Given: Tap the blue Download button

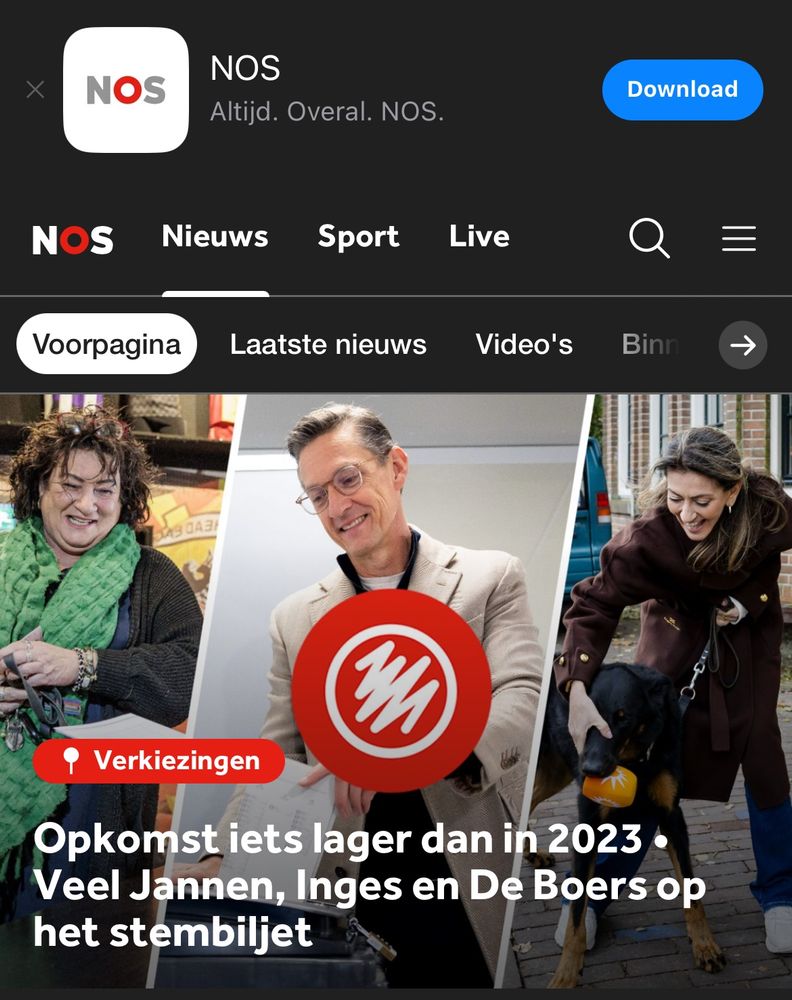Looking at the screenshot, I should point(682,89).
